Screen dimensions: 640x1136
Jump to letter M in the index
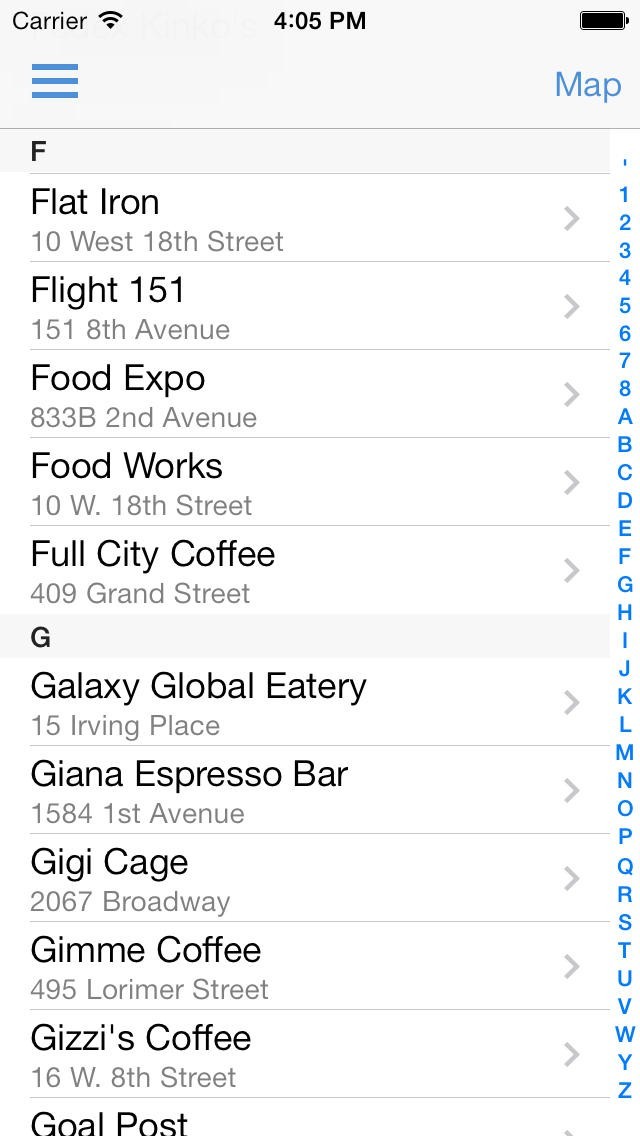pyautogui.click(x=624, y=752)
